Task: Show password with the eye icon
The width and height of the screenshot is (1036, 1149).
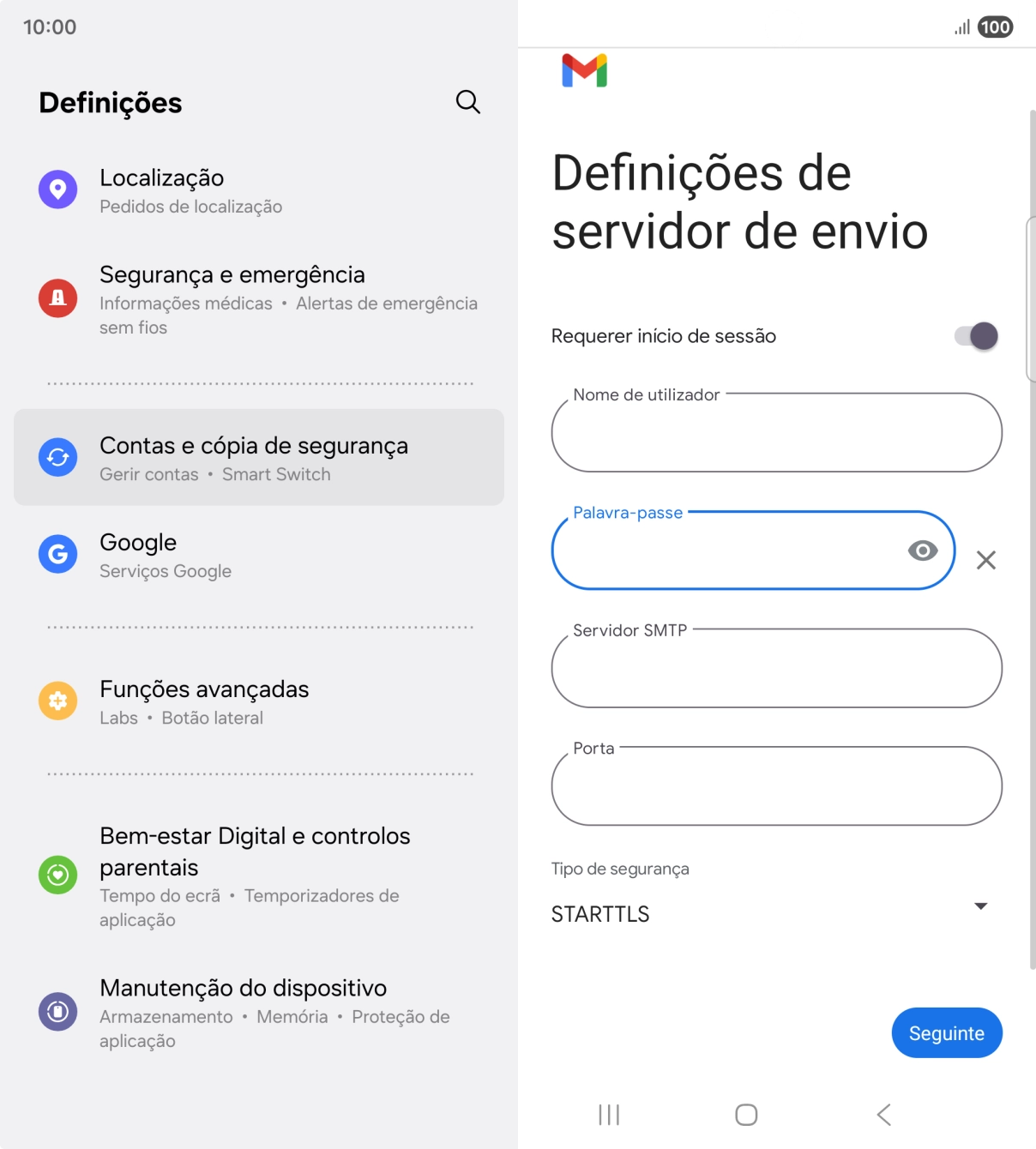Action: tap(922, 551)
